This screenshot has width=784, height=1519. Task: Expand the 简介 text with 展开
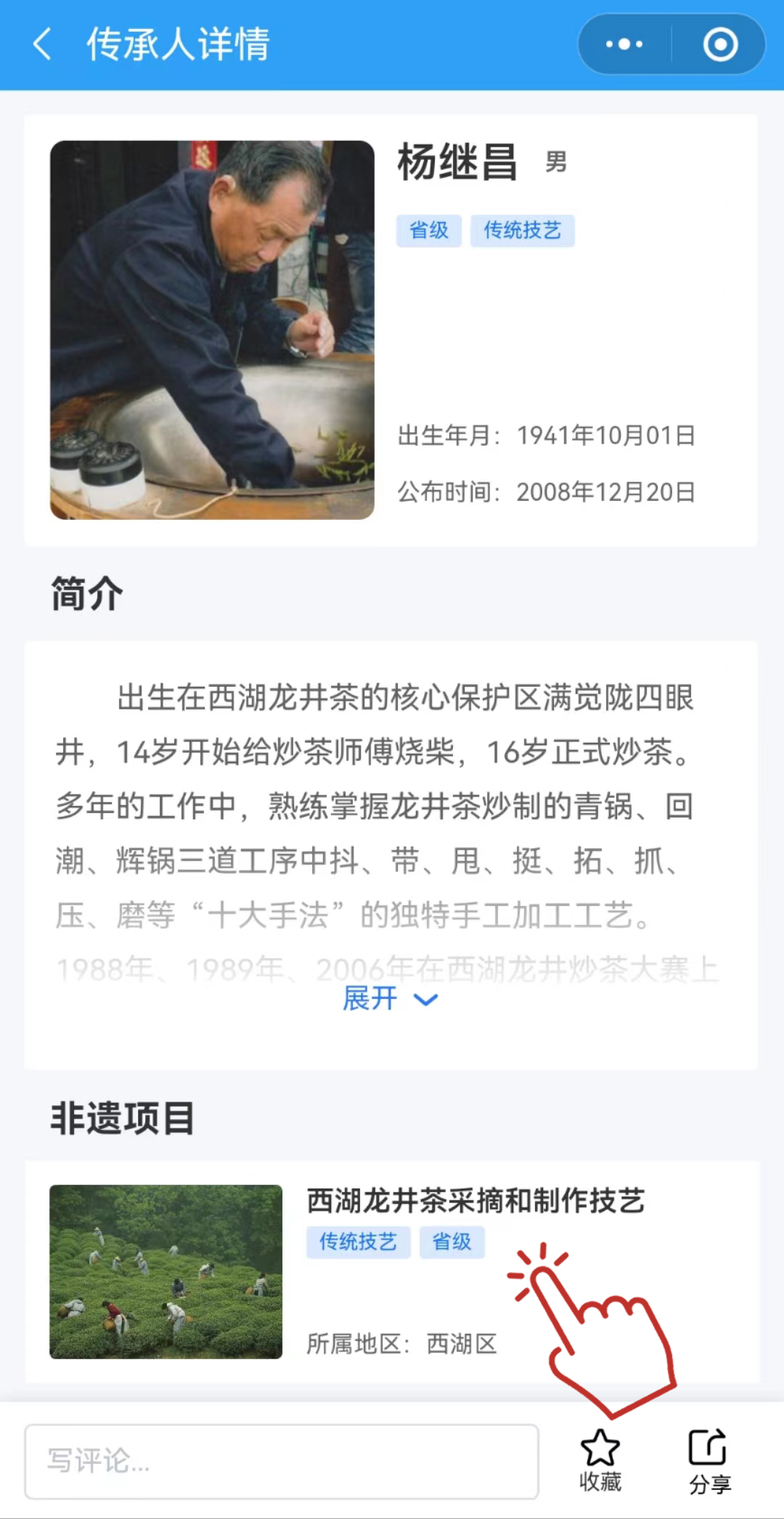point(390,999)
